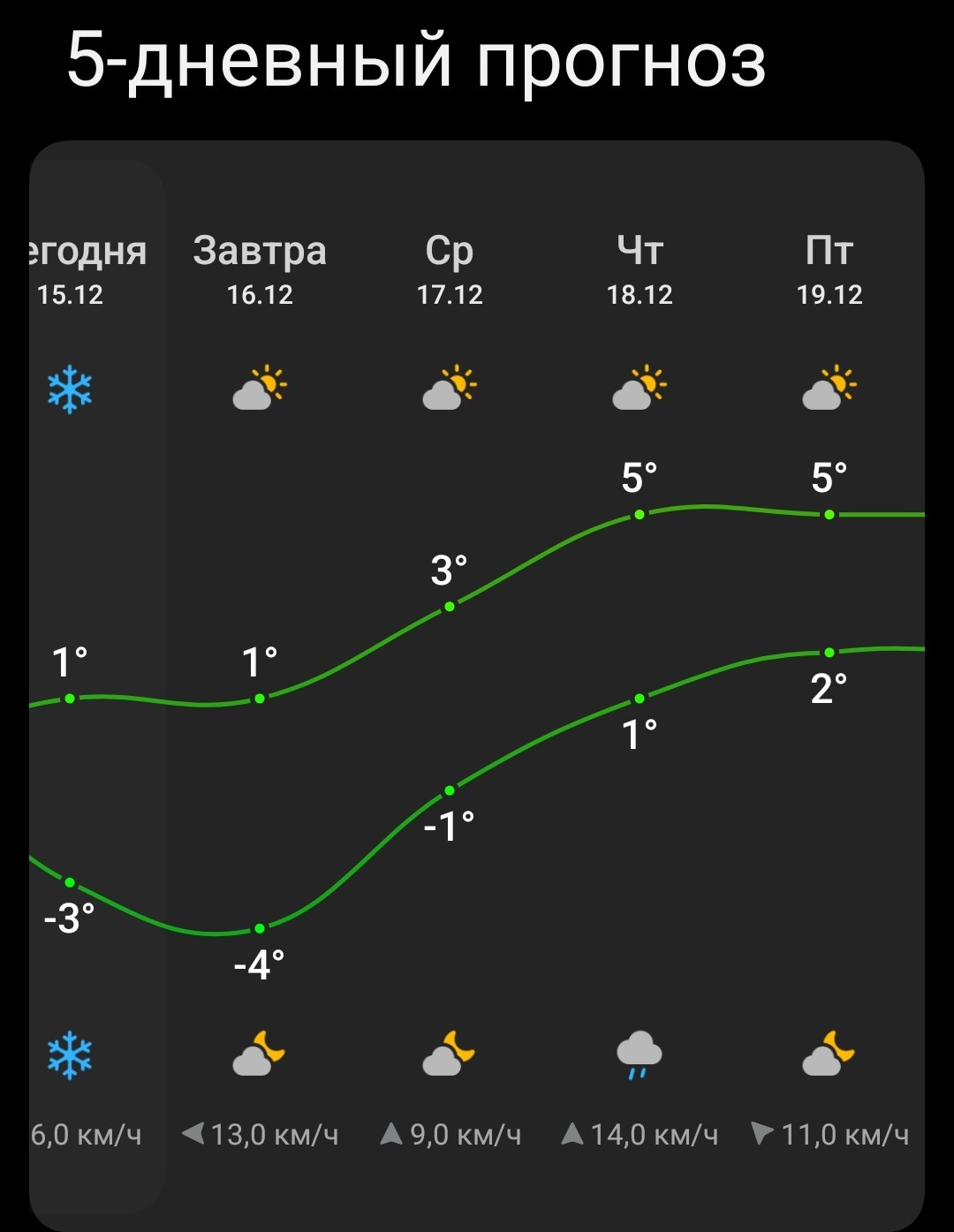Select today's forecast column 15.12
The width and height of the screenshot is (954, 1232).
[x=97, y=686]
